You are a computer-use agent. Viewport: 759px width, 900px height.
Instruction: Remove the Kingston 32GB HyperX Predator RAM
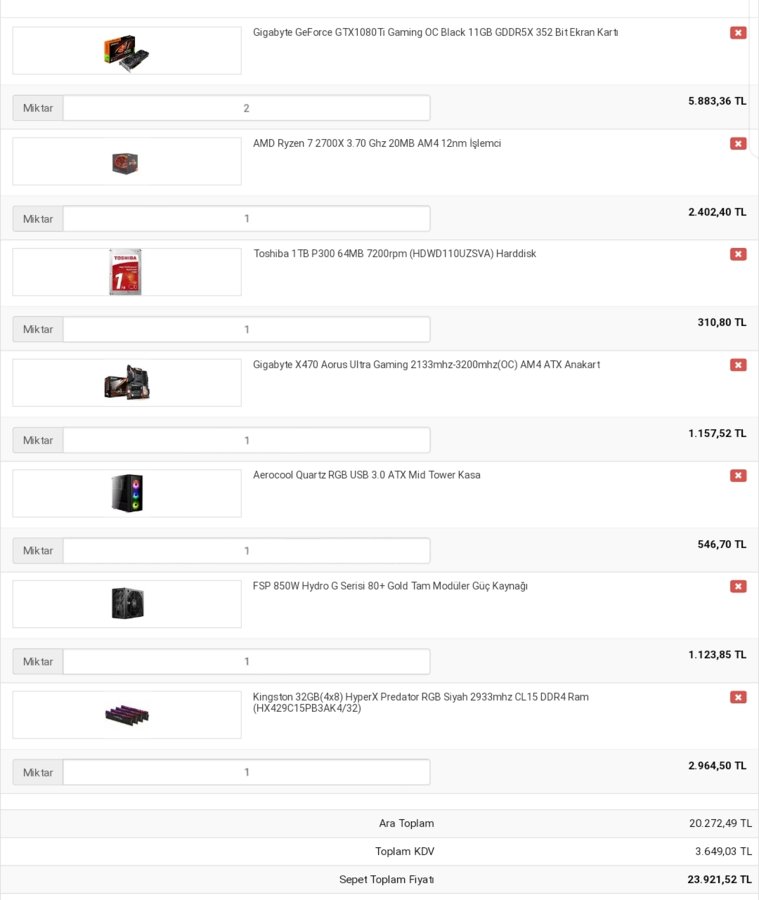point(738,697)
